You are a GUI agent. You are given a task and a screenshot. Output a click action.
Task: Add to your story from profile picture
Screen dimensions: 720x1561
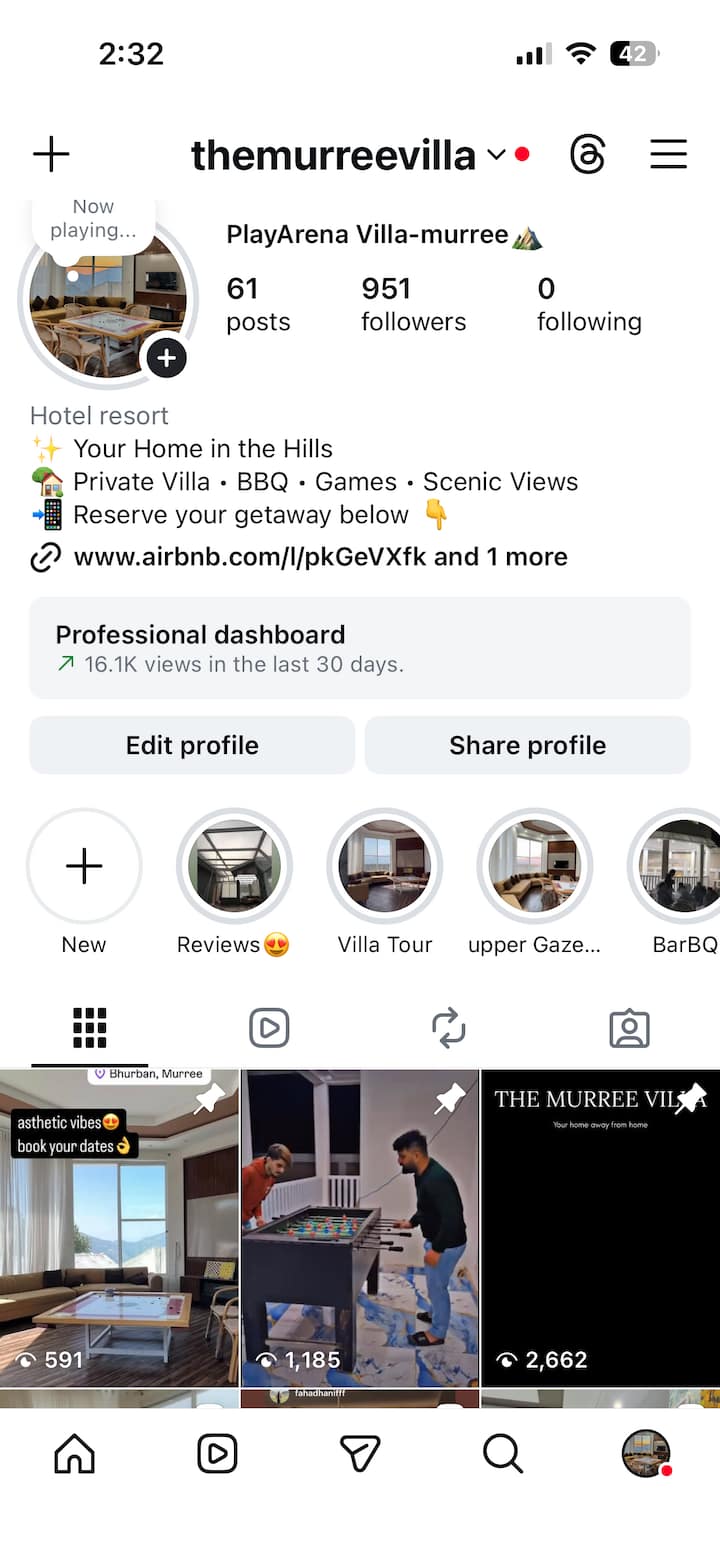pyautogui.click(x=166, y=357)
